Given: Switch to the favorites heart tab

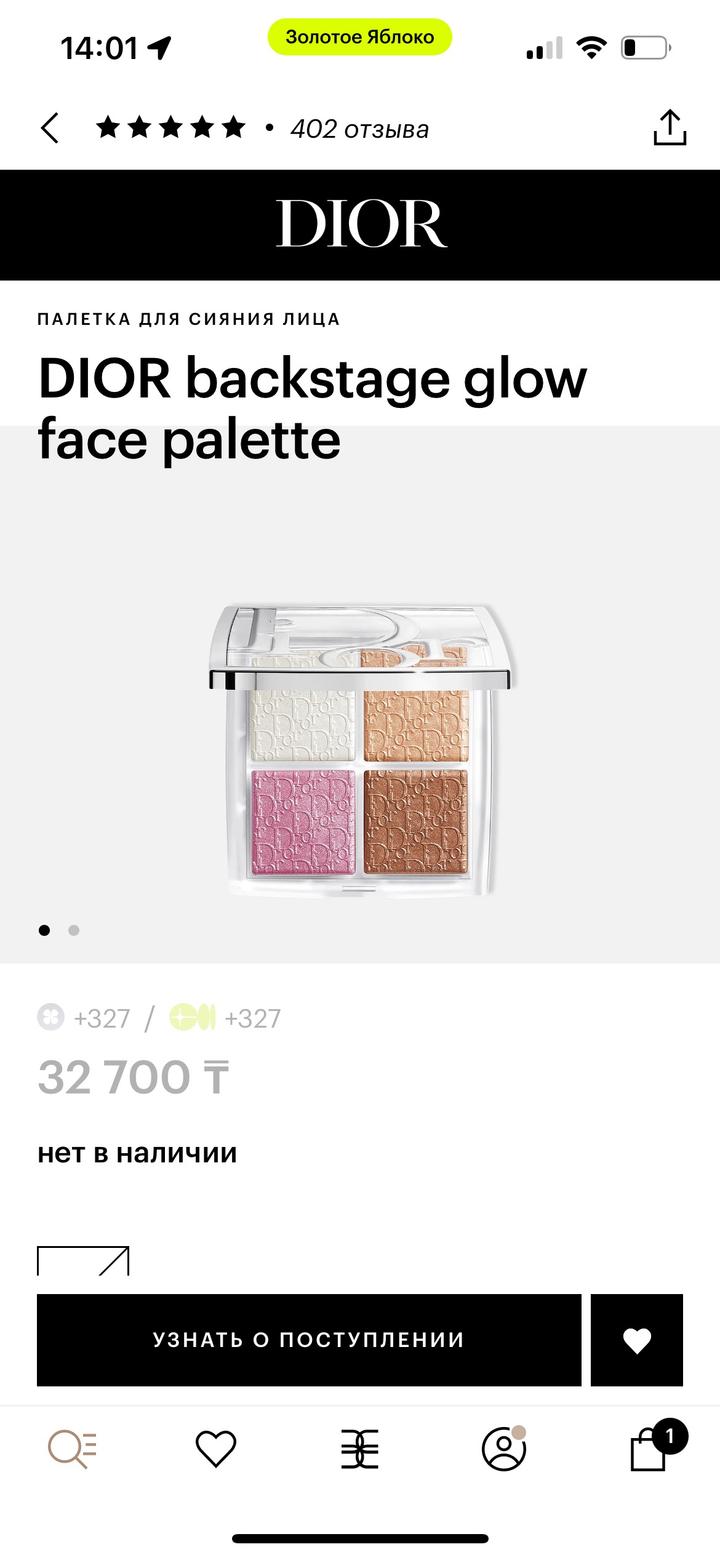Looking at the screenshot, I should click(216, 1448).
